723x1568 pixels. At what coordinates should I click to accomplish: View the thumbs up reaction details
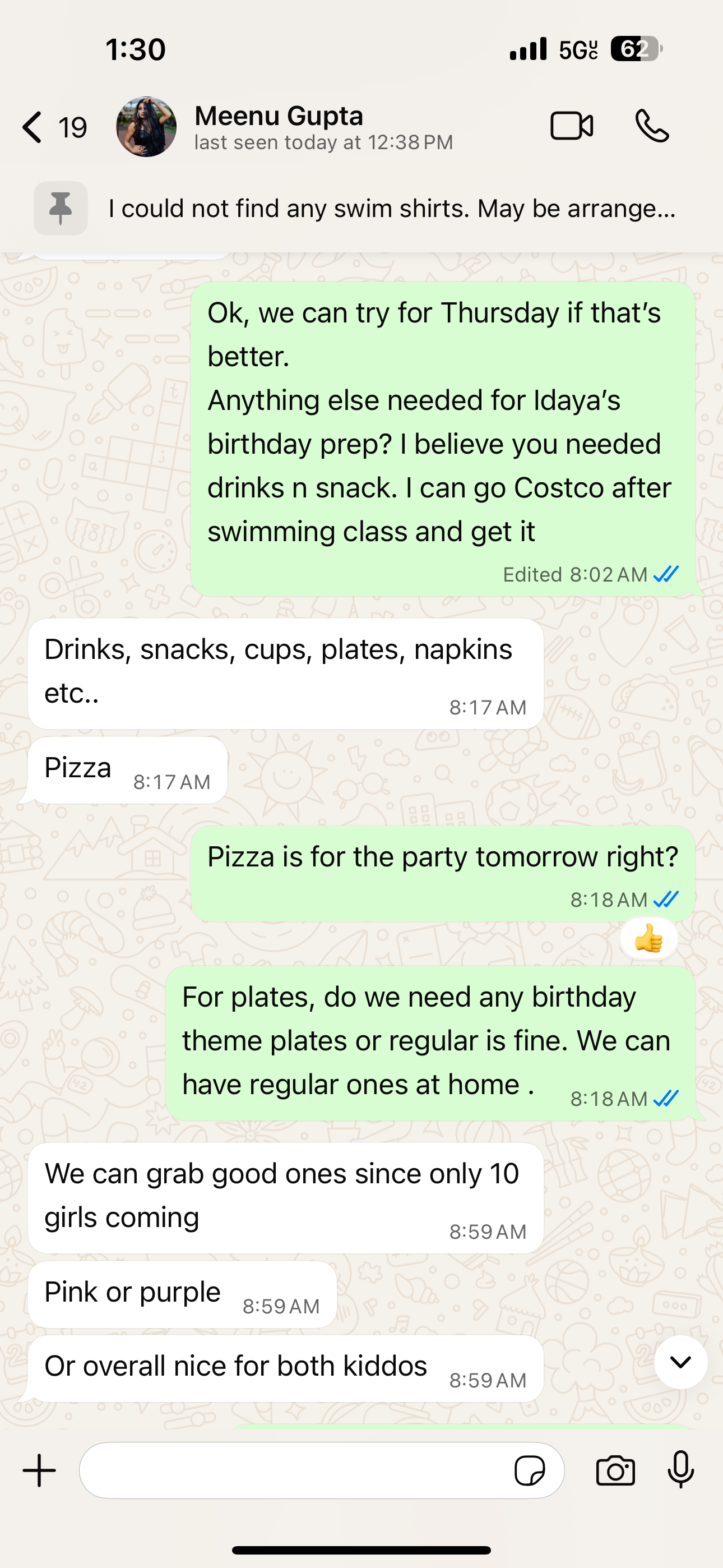(649, 939)
